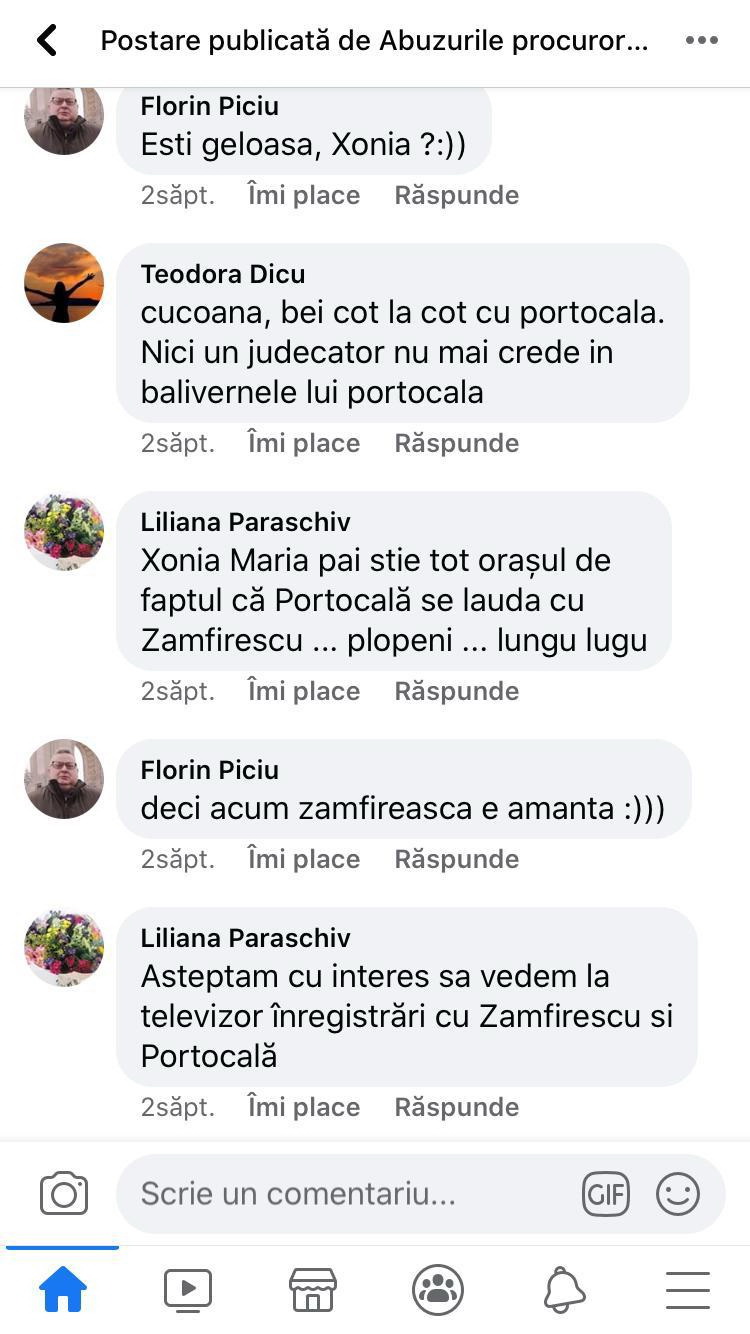Image resolution: width=750 pixels, height=1334 pixels.
Task: Open the three-dot overflow menu
Action: (x=701, y=41)
